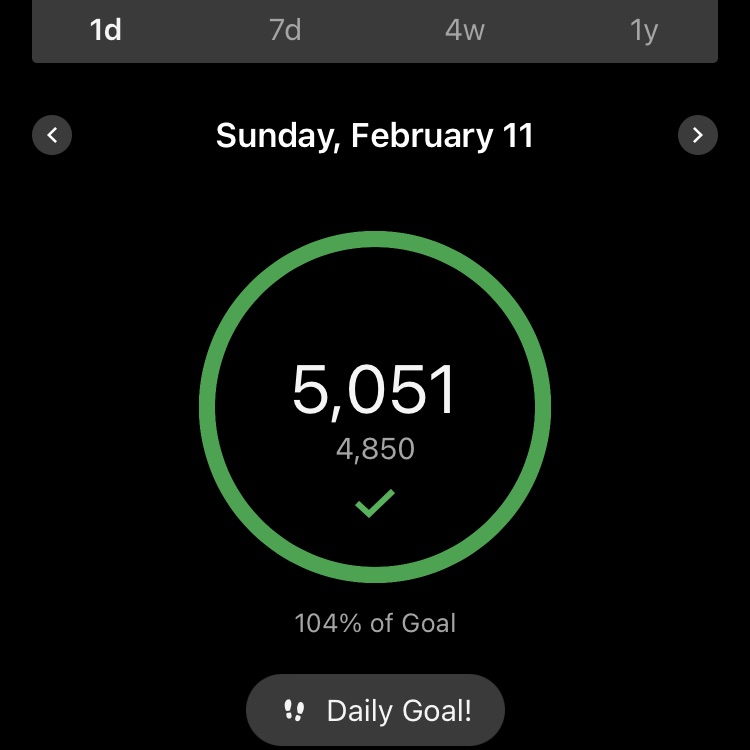Show the 4w step history
750x750 pixels.
click(x=464, y=30)
